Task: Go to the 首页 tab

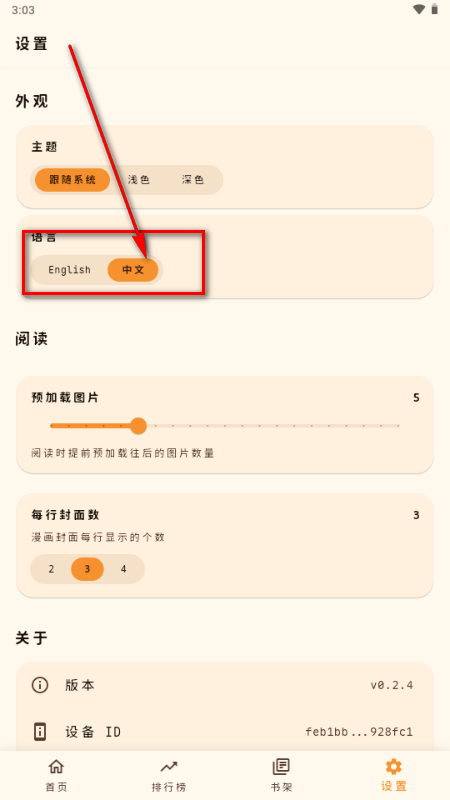Action: pyautogui.click(x=56, y=774)
